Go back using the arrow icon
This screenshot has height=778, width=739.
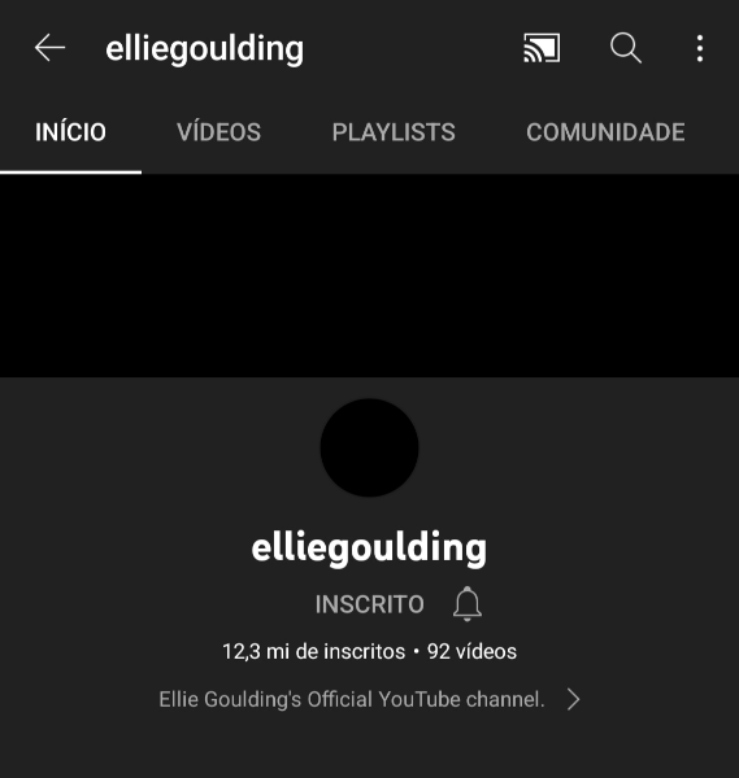(x=49, y=48)
